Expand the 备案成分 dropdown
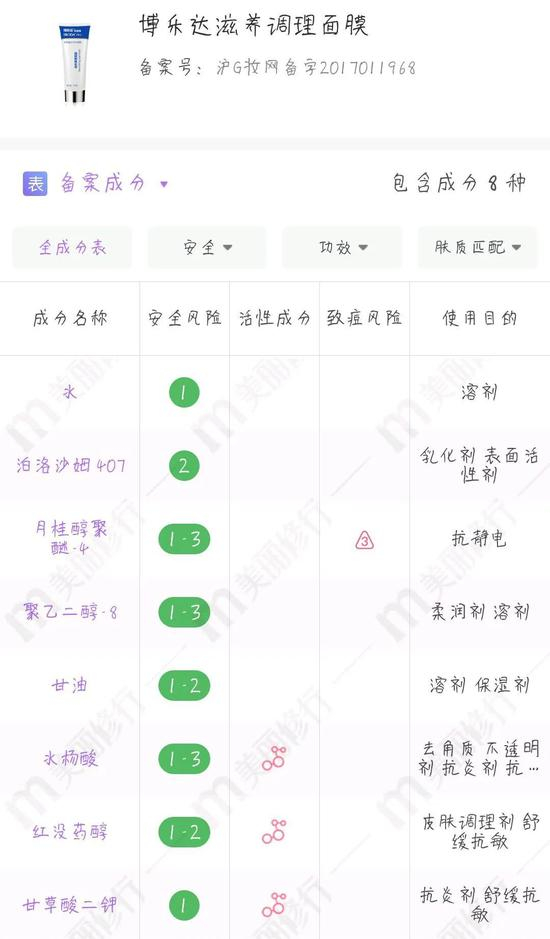This screenshot has width=550, height=939. click(x=96, y=184)
